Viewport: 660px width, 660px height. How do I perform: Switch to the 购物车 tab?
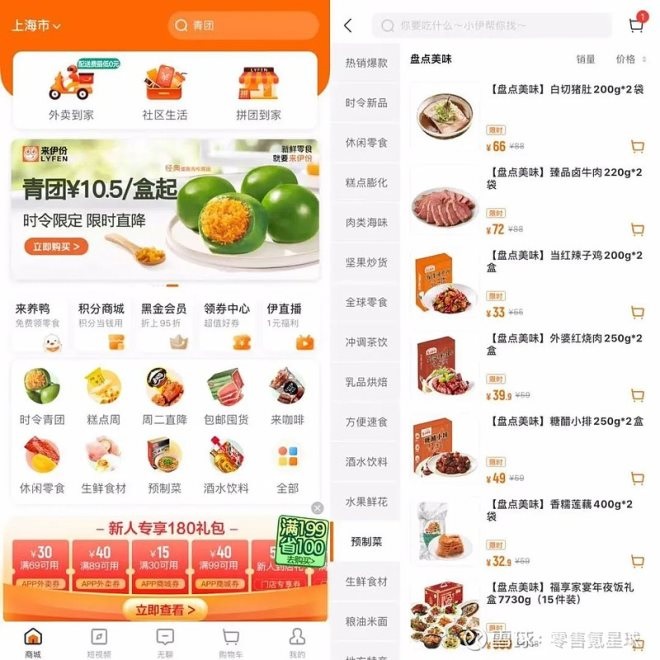click(x=231, y=641)
